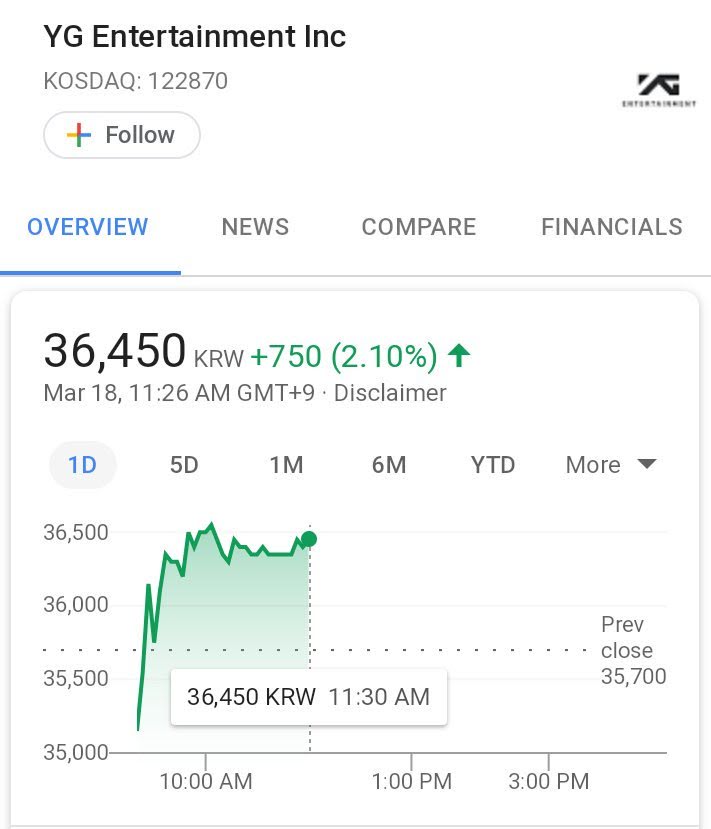711x829 pixels.
Task: Select the Overview tab
Action: (x=88, y=227)
